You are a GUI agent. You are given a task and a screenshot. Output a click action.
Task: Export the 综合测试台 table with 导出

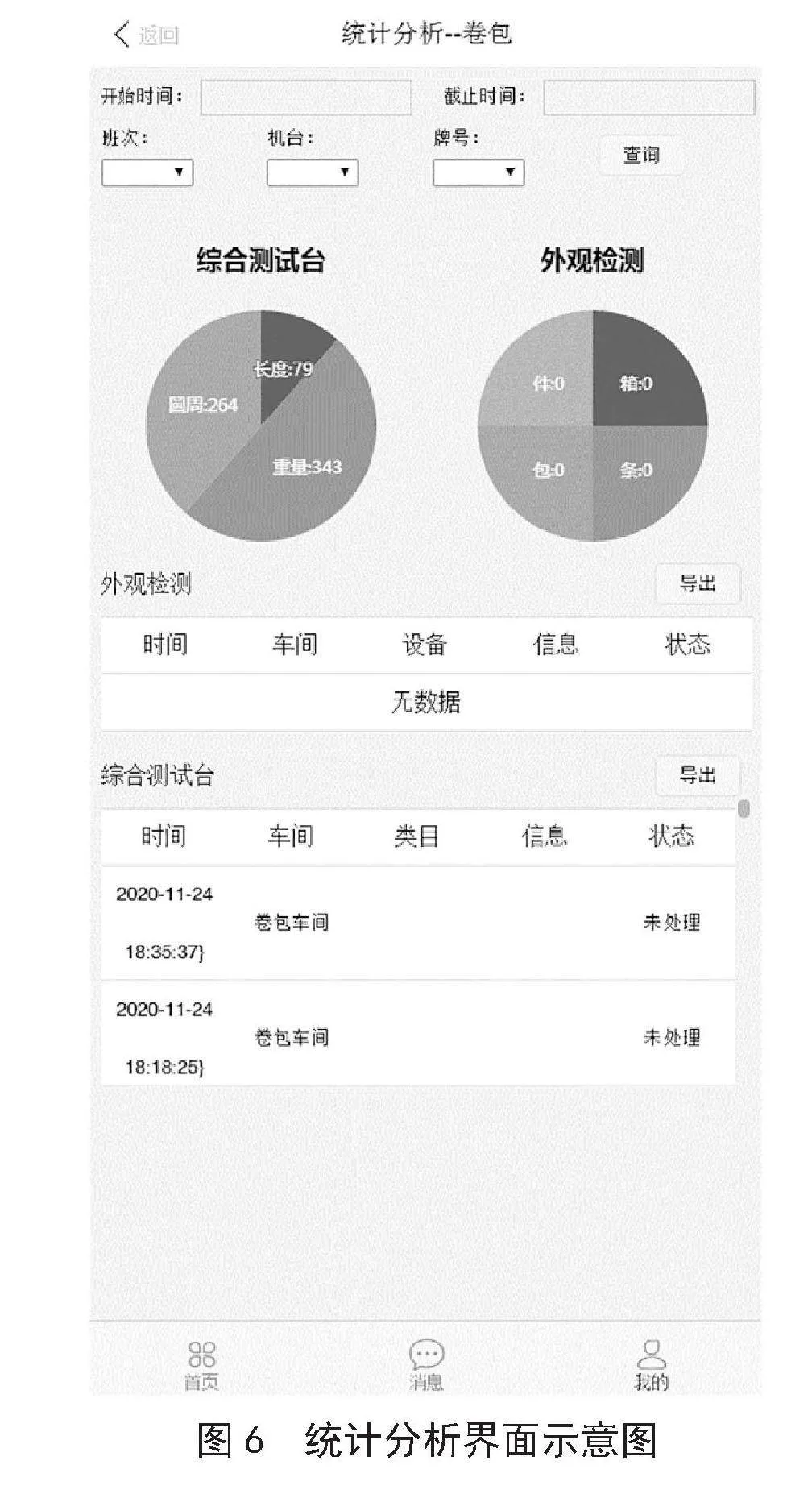[698, 775]
